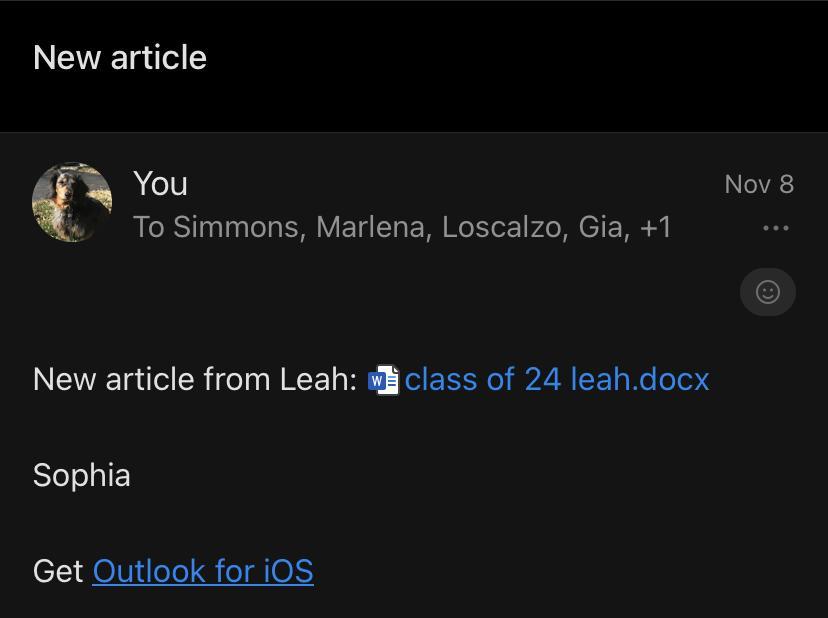Open the class of 24 leah.docx attachment
Screen dimensions: 828x618
555,380
